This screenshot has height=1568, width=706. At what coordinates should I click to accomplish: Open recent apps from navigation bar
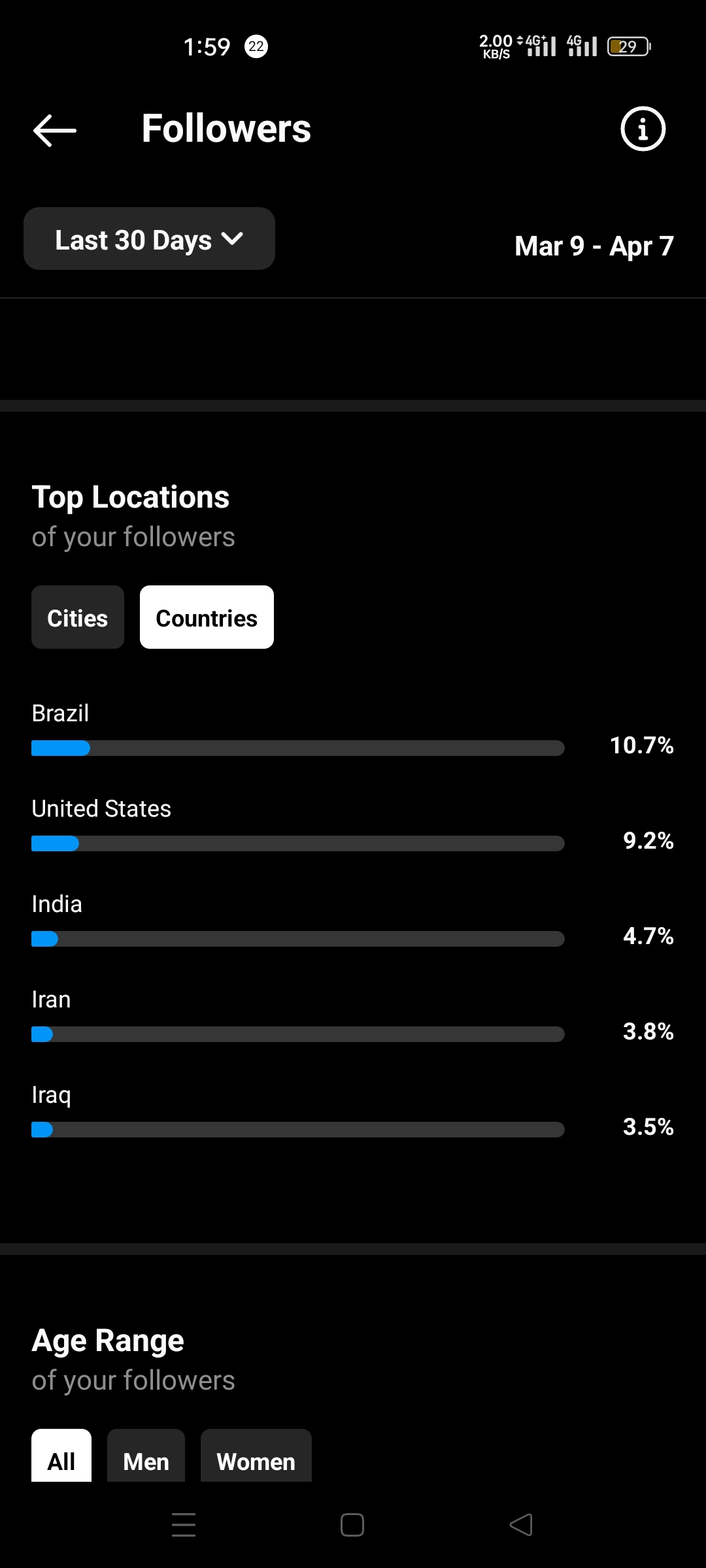[x=184, y=1525]
